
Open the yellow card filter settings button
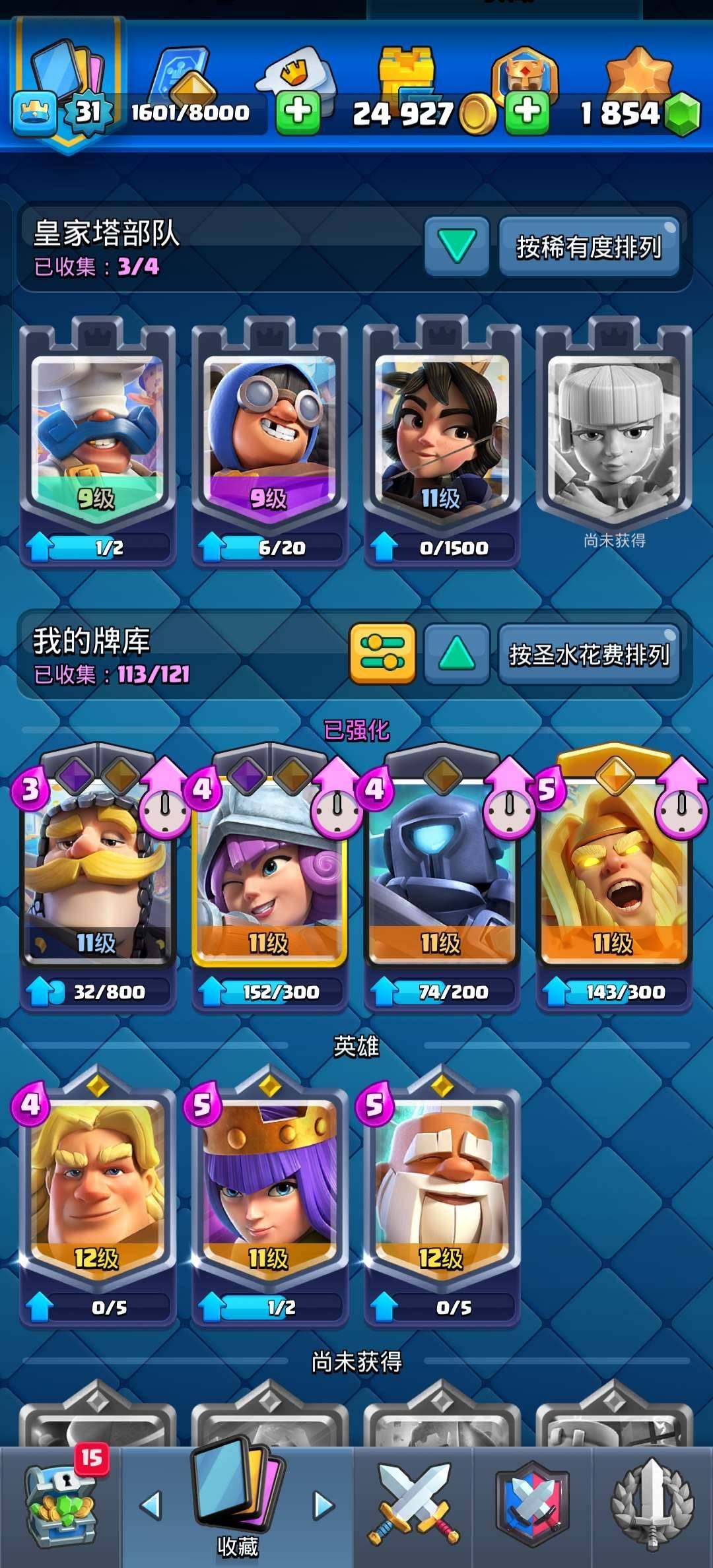click(x=383, y=653)
